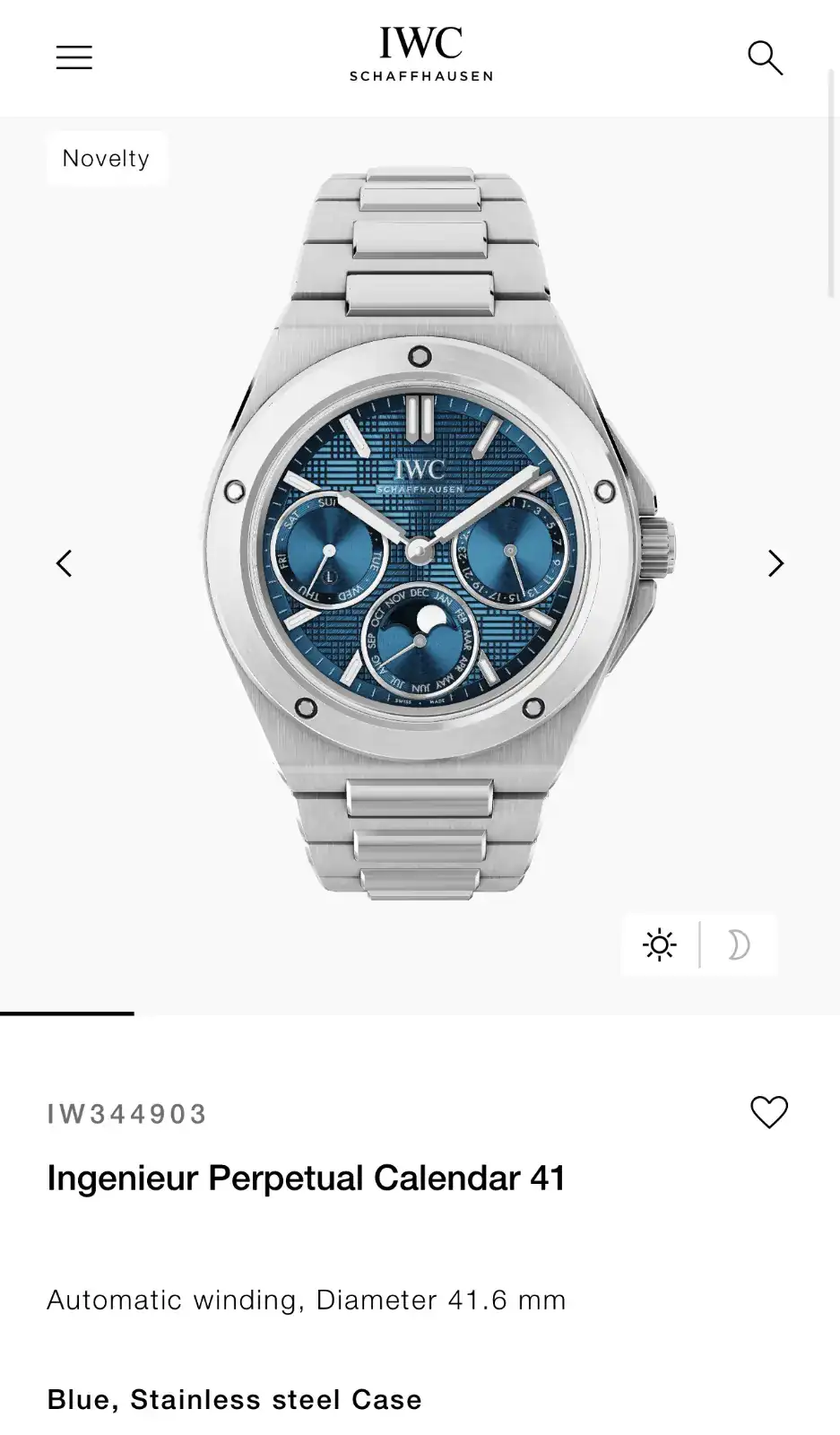Add Ingenieur Perpetual Calendar to wishlist
The width and height of the screenshot is (840, 1435).
click(x=768, y=1112)
